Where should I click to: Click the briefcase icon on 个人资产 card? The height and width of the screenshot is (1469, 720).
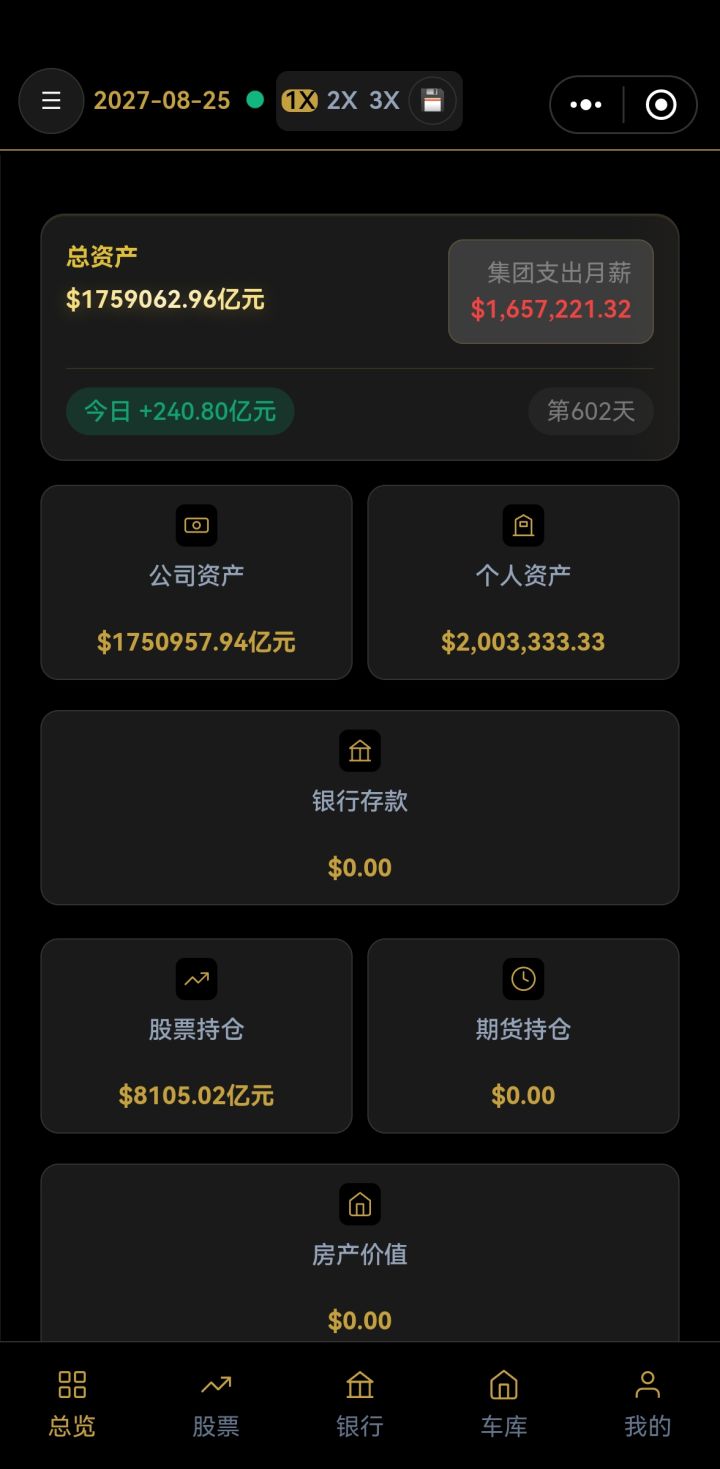[523, 526]
